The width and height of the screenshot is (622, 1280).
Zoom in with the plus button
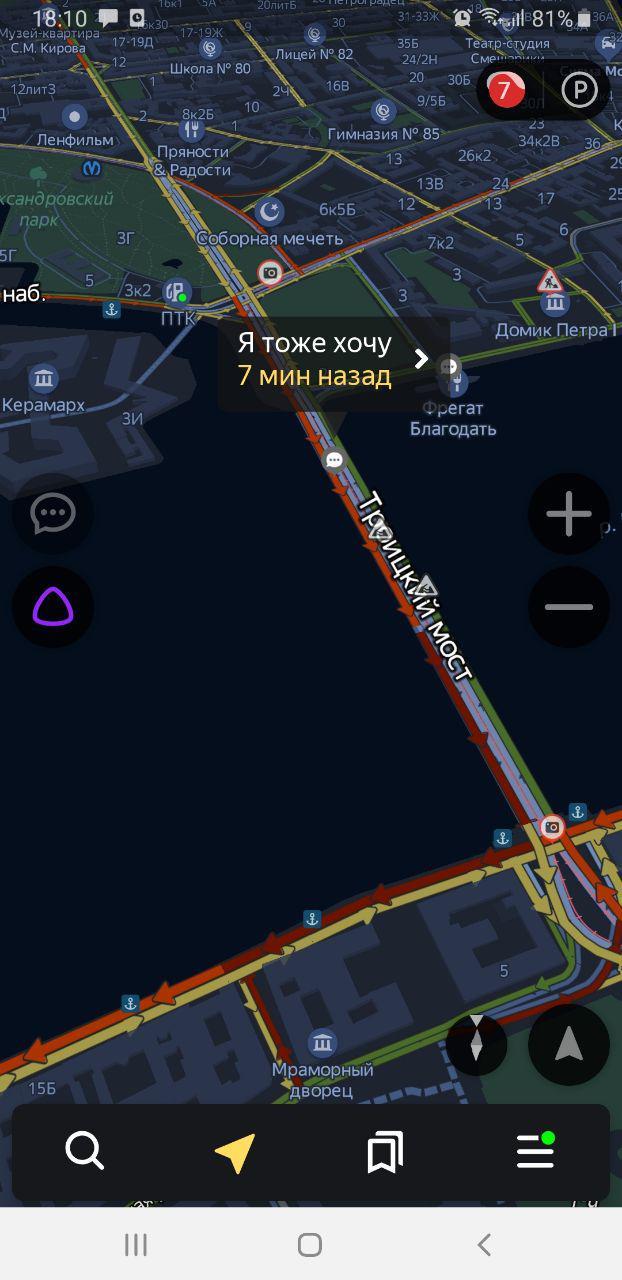(569, 515)
